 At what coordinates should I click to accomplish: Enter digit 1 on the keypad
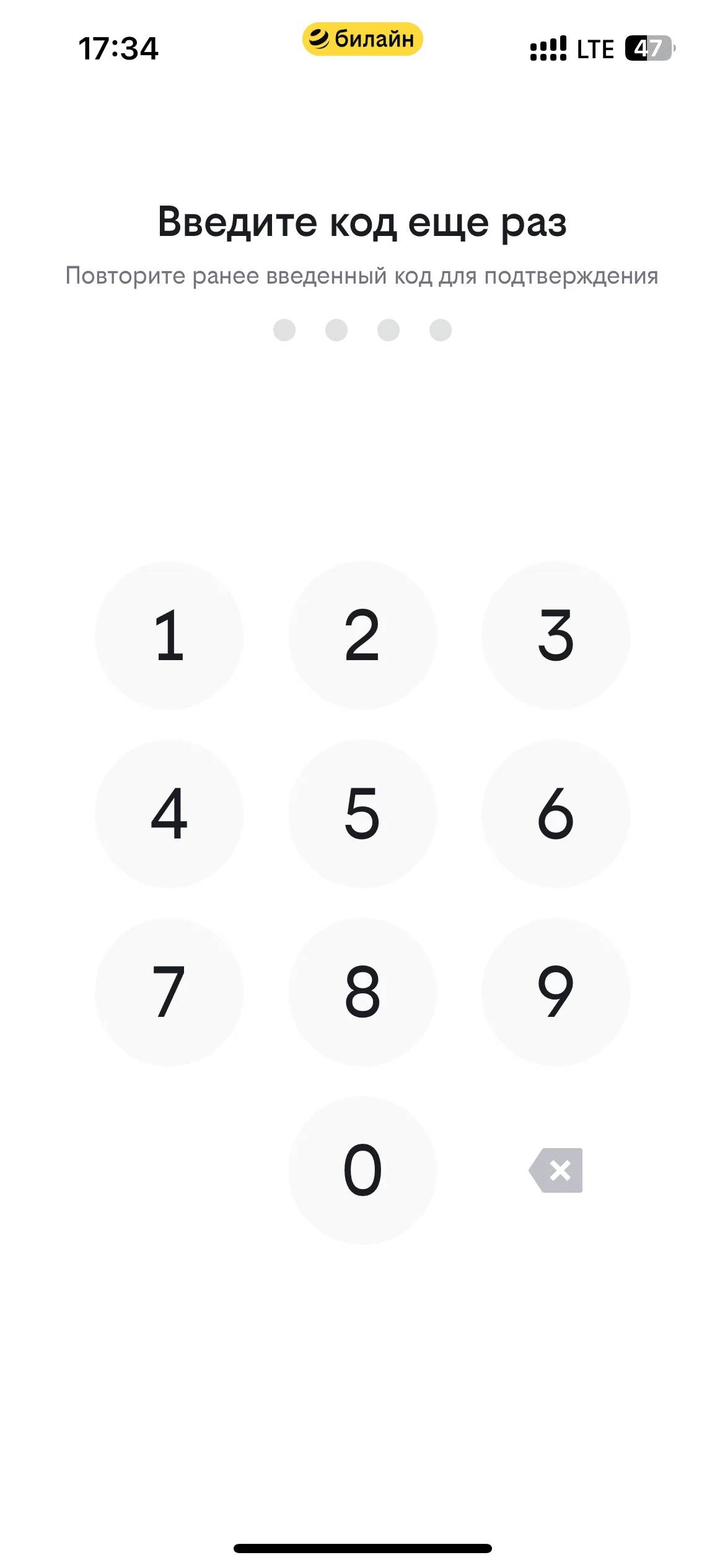169,635
